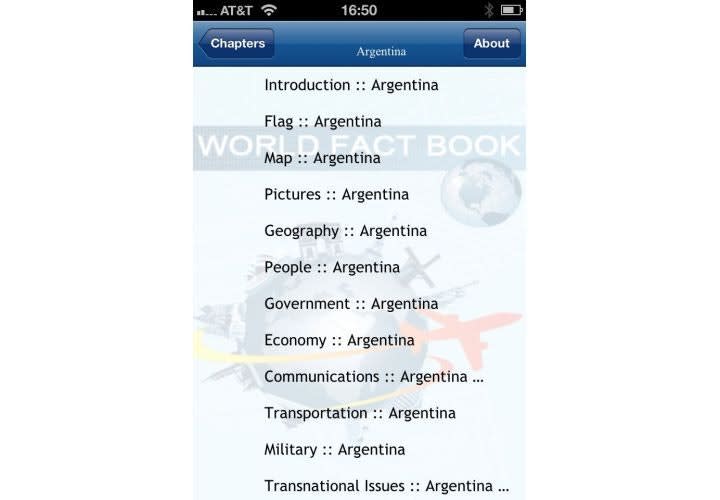Open Map :: Argentina

[322, 158]
